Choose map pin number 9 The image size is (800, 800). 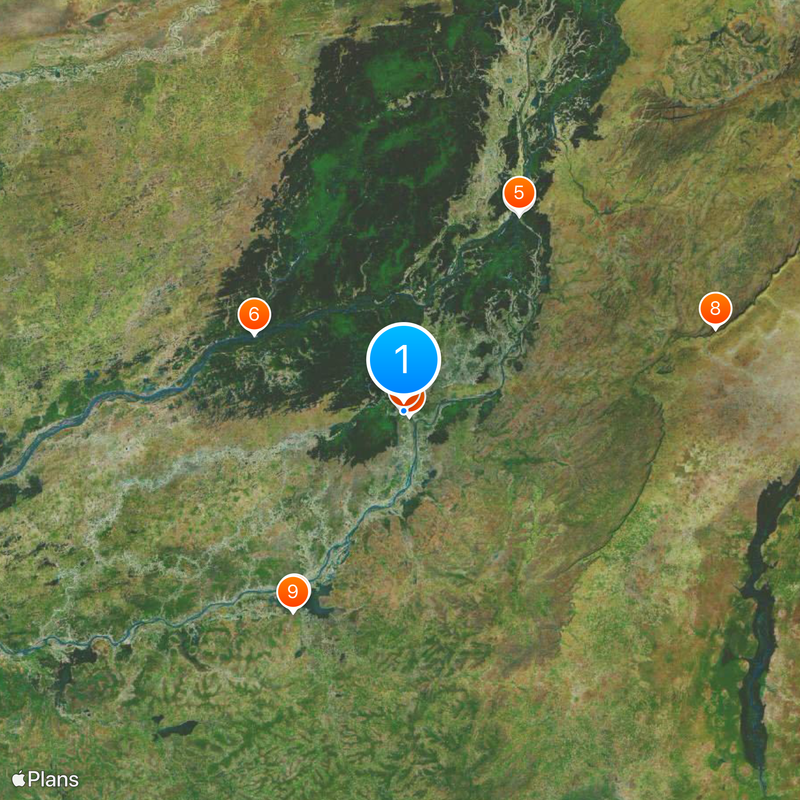coord(292,592)
